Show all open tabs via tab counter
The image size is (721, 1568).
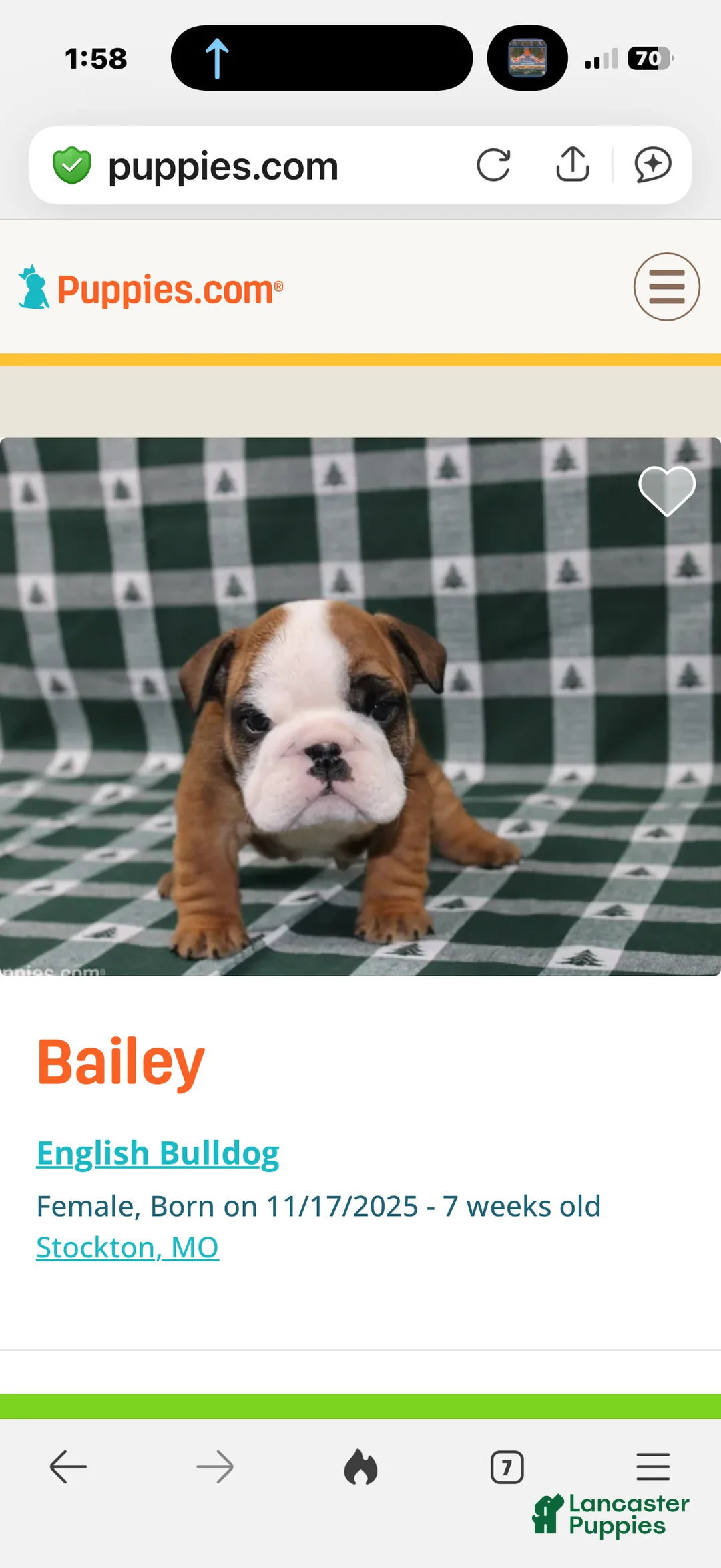coord(507,1466)
